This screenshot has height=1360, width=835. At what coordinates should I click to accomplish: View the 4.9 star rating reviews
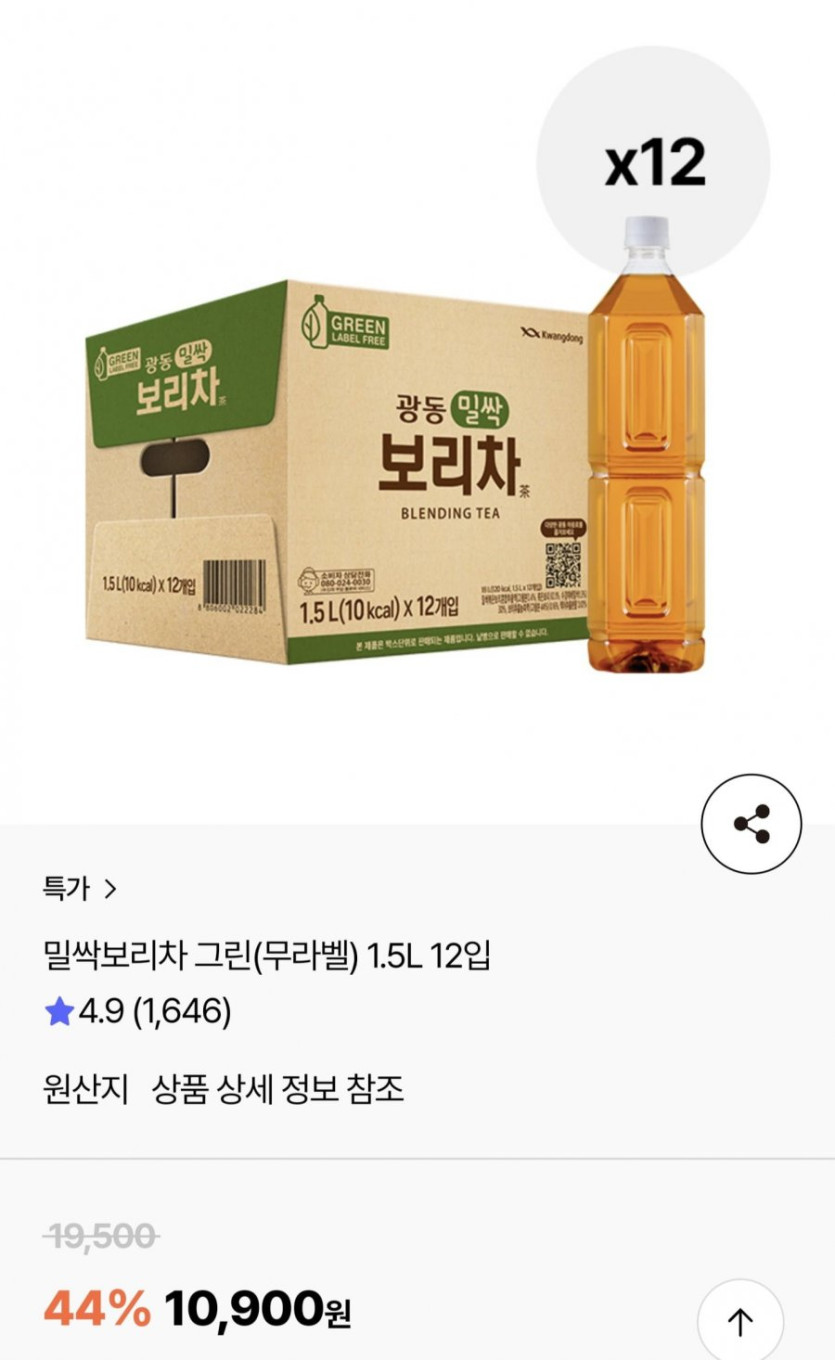138,1012
